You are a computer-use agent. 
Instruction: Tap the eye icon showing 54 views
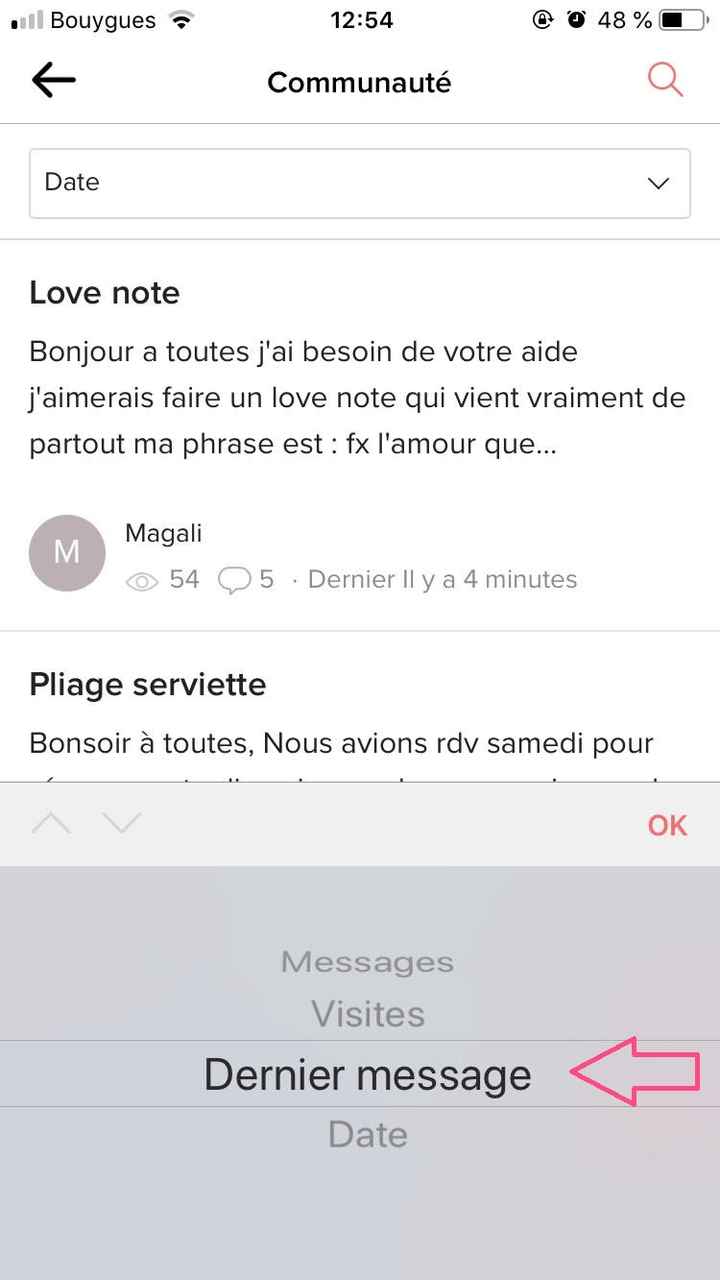[x=146, y=580]
